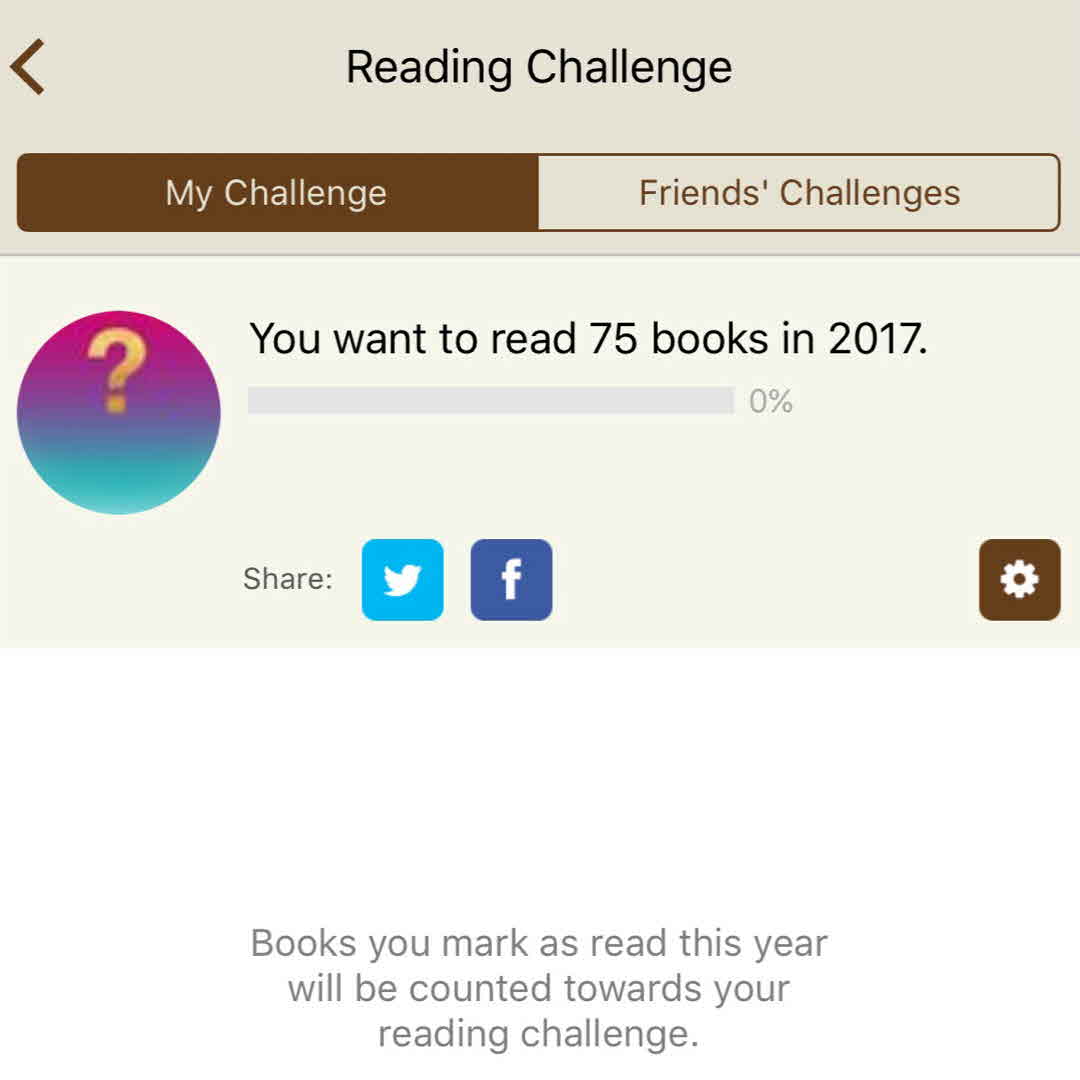Image resolution: width=1080 pixels, height=1080 pixels.
Task: Share challenge on Facebook
Action: pos(511,580)
